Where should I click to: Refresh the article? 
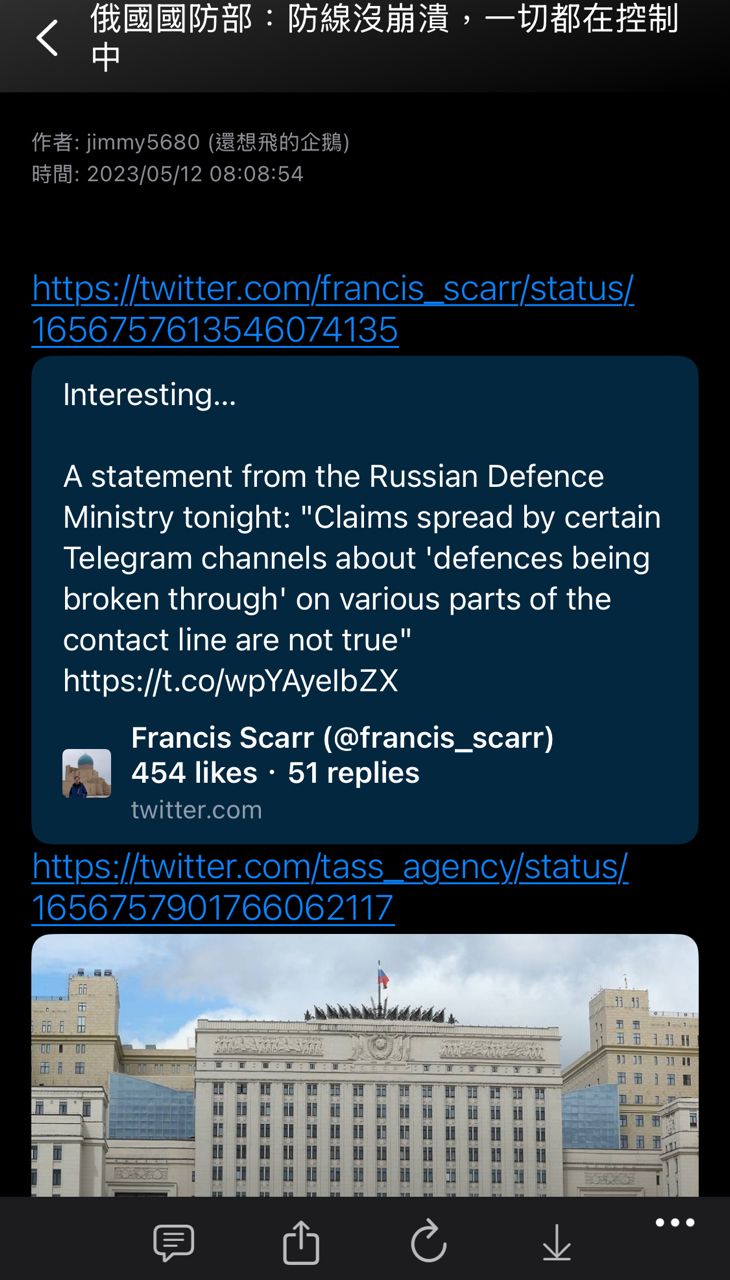[x=429, y=1243]
